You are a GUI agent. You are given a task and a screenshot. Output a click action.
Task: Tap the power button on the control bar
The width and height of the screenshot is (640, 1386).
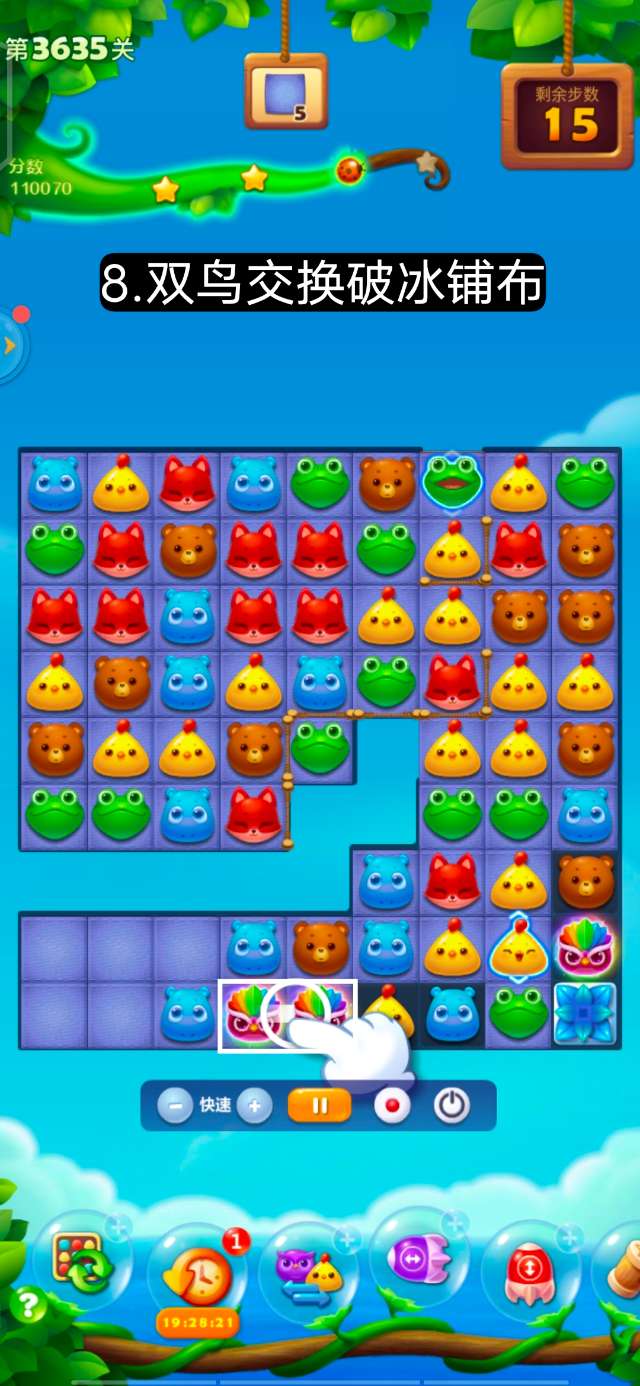pos(452,1106)
